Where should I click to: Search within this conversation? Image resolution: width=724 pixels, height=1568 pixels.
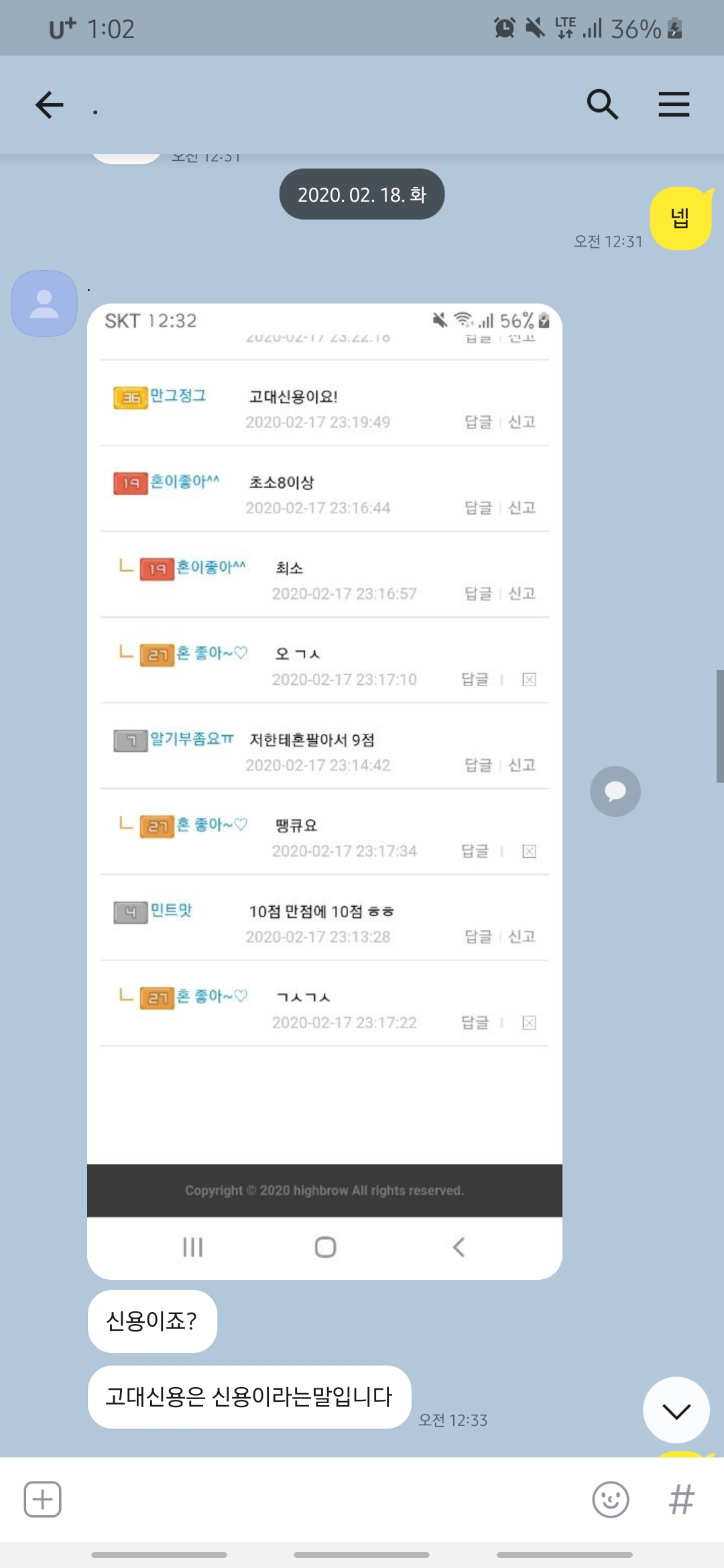602,105
